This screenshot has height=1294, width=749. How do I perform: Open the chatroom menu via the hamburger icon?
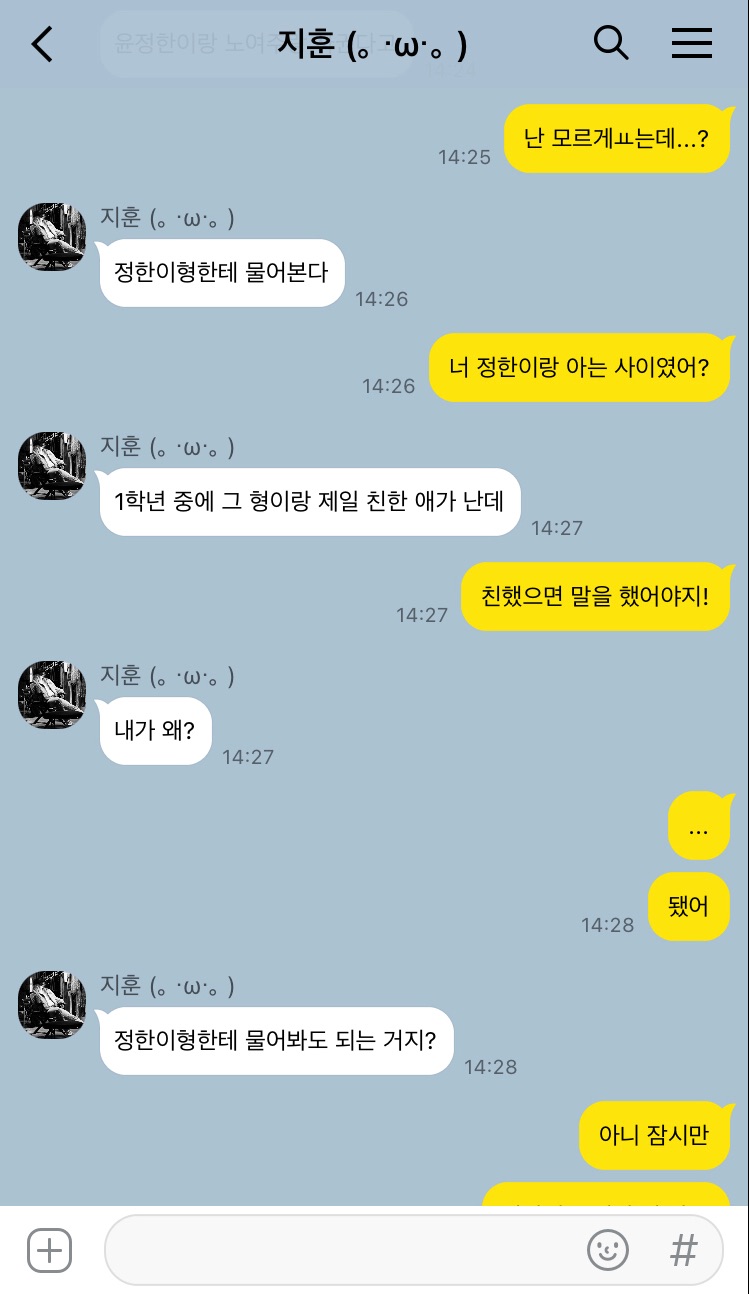coord(692,44)
